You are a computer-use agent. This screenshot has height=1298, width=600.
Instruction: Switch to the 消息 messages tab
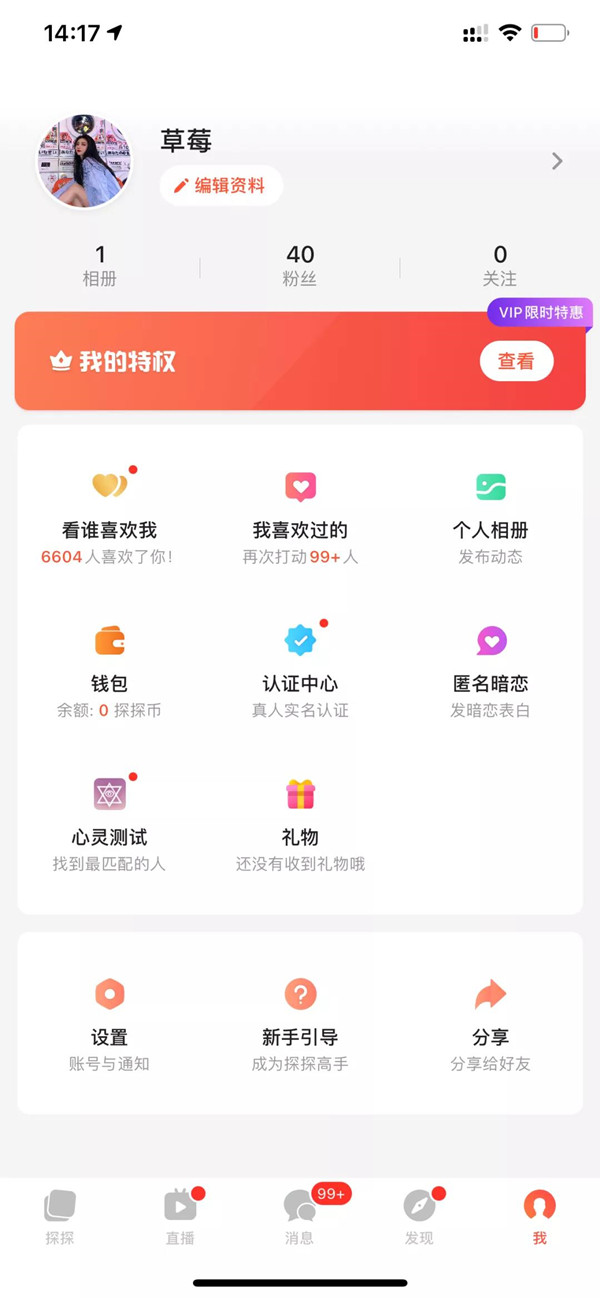(300, 1216)
